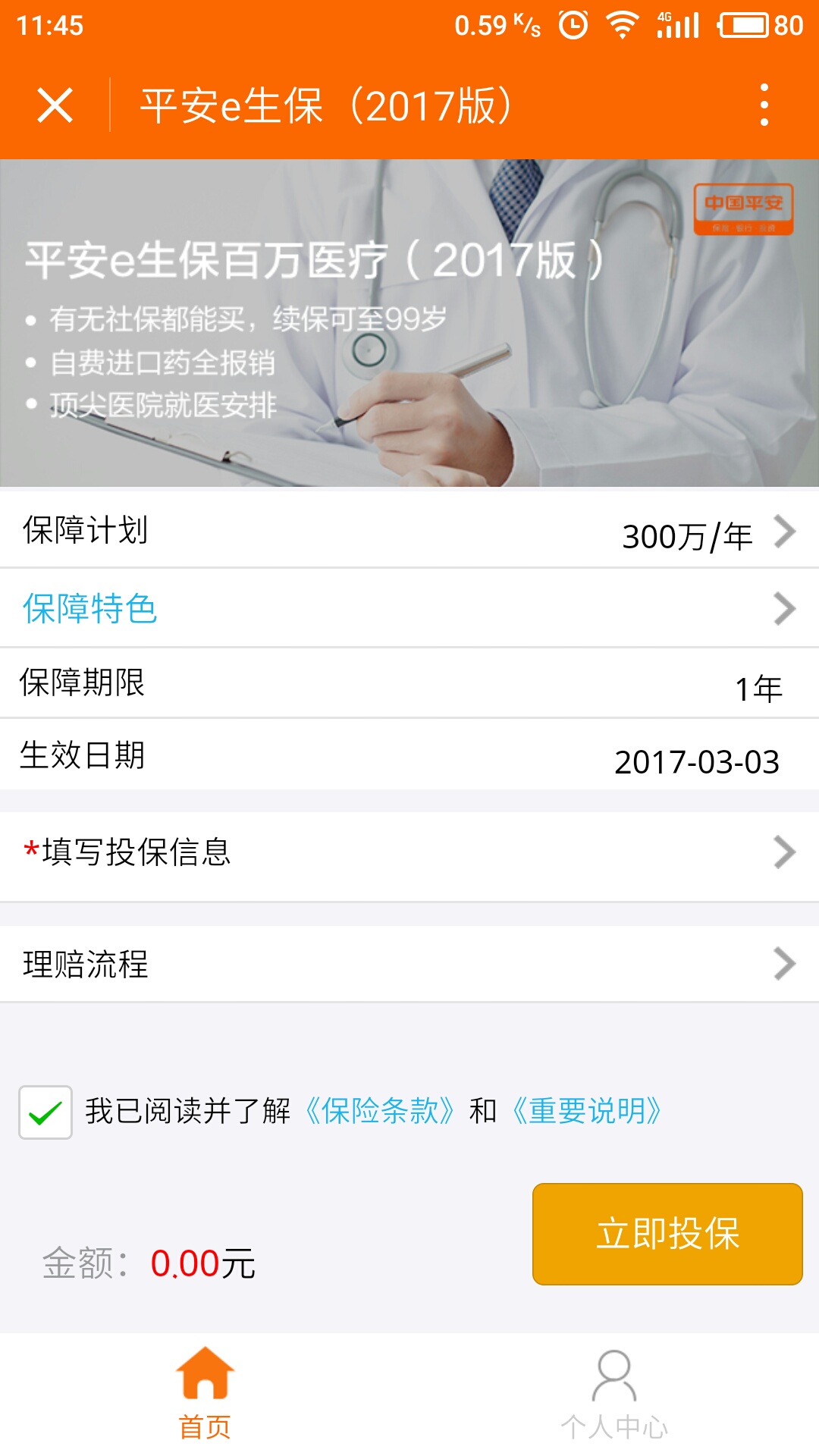Open the 保障计划 300万/年 row
819x1456 pixels.
[x=409, y=530]
